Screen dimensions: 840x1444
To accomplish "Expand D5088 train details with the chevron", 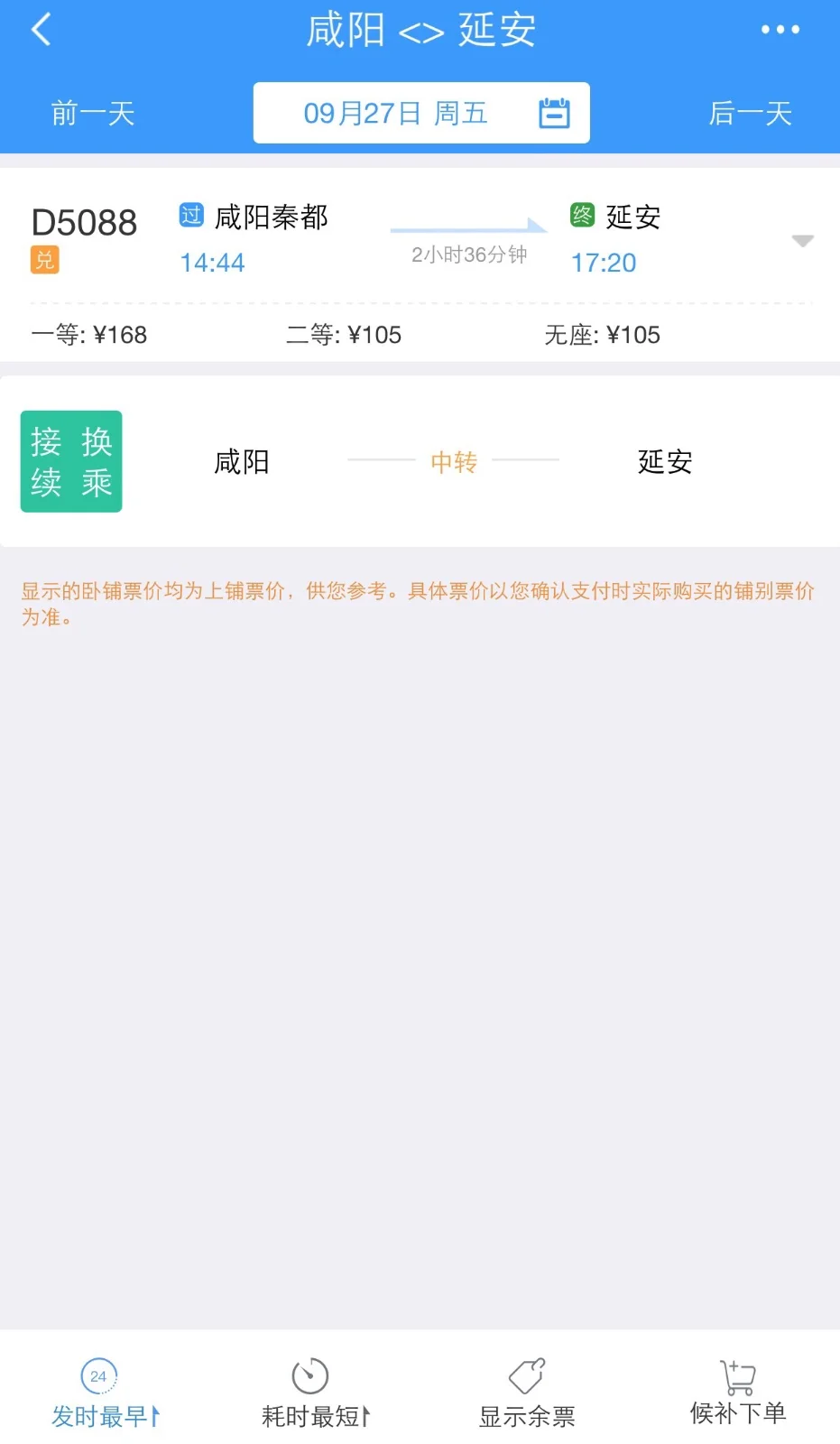I will pyautogui.click(x=801, y=240).
